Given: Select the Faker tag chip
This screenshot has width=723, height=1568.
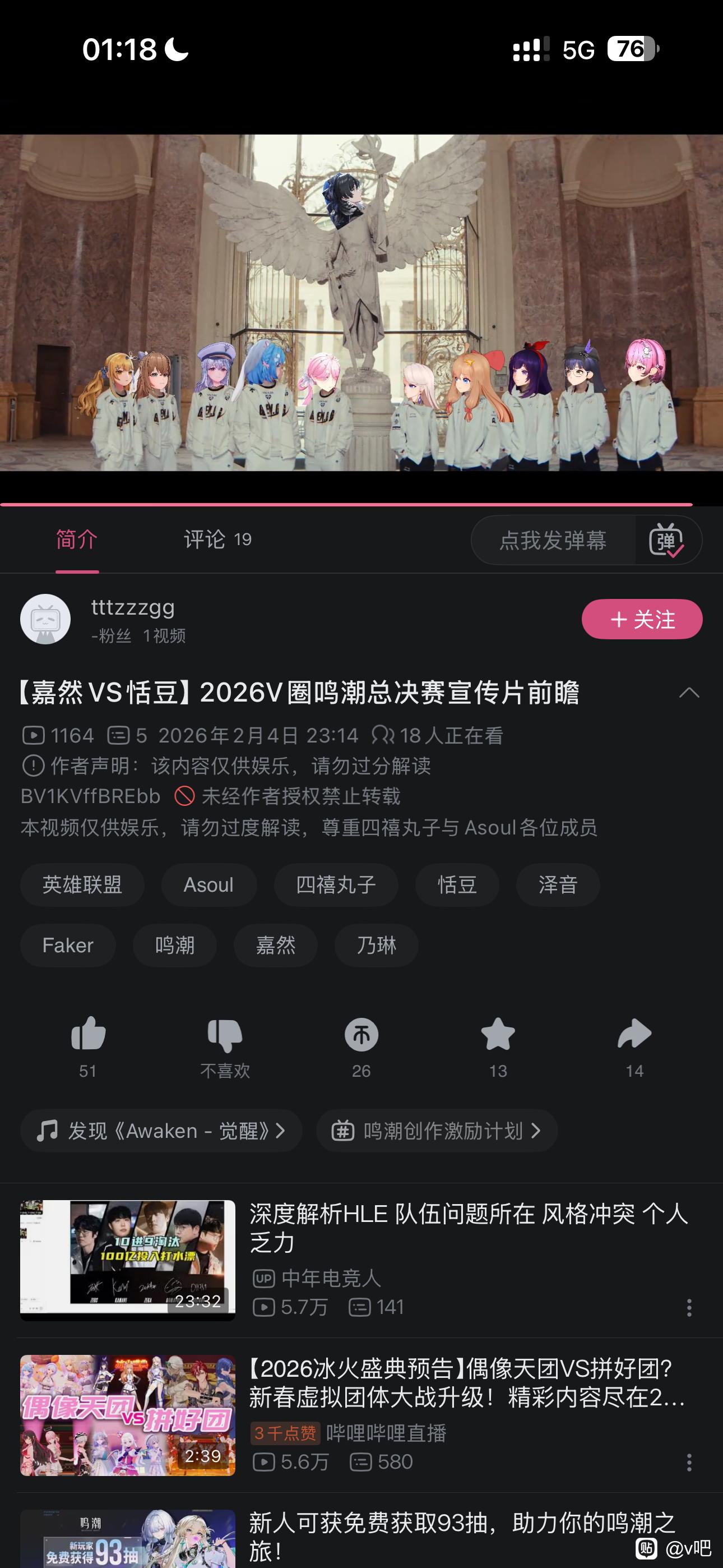Looking at the screenshot, I should tap(68, 946).
